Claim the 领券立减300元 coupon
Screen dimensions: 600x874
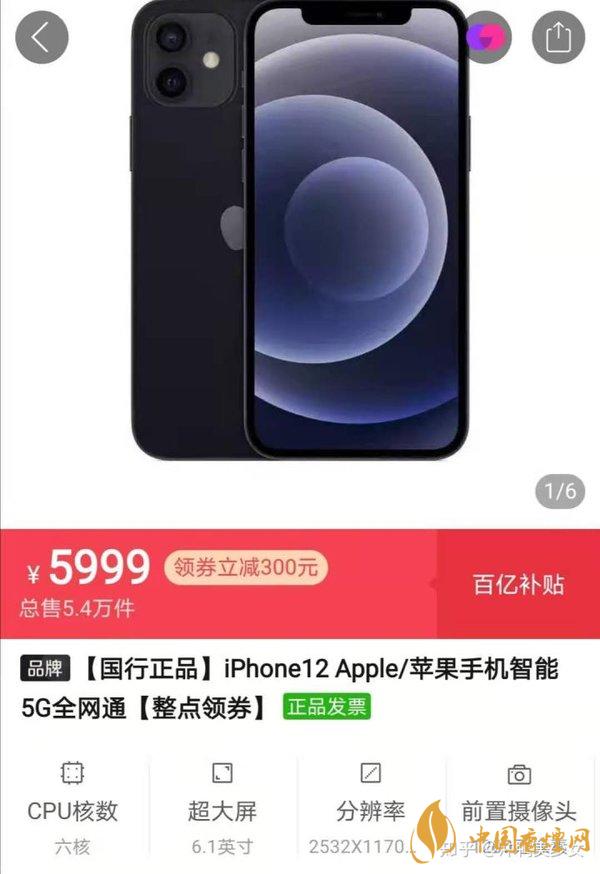click(x=246, y=567)
